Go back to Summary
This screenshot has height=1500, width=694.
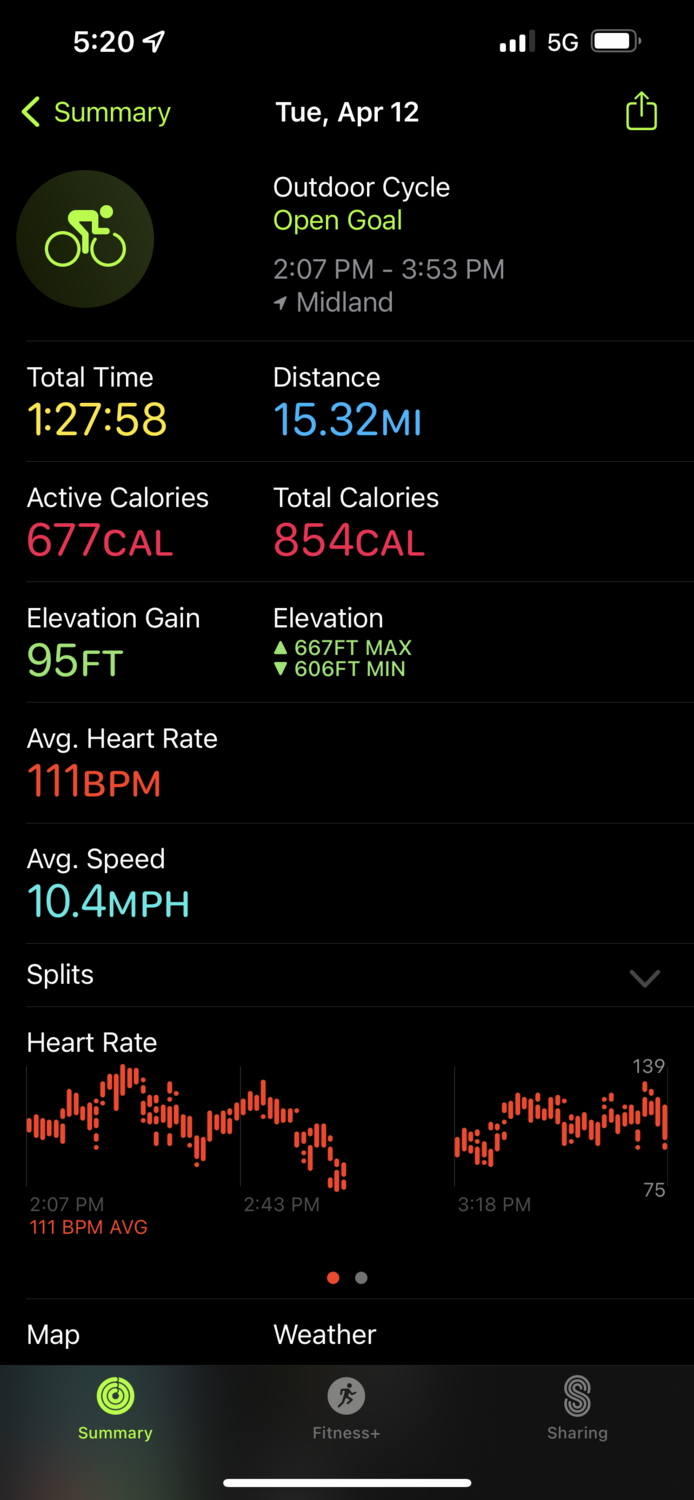click(x=96, y=112)
